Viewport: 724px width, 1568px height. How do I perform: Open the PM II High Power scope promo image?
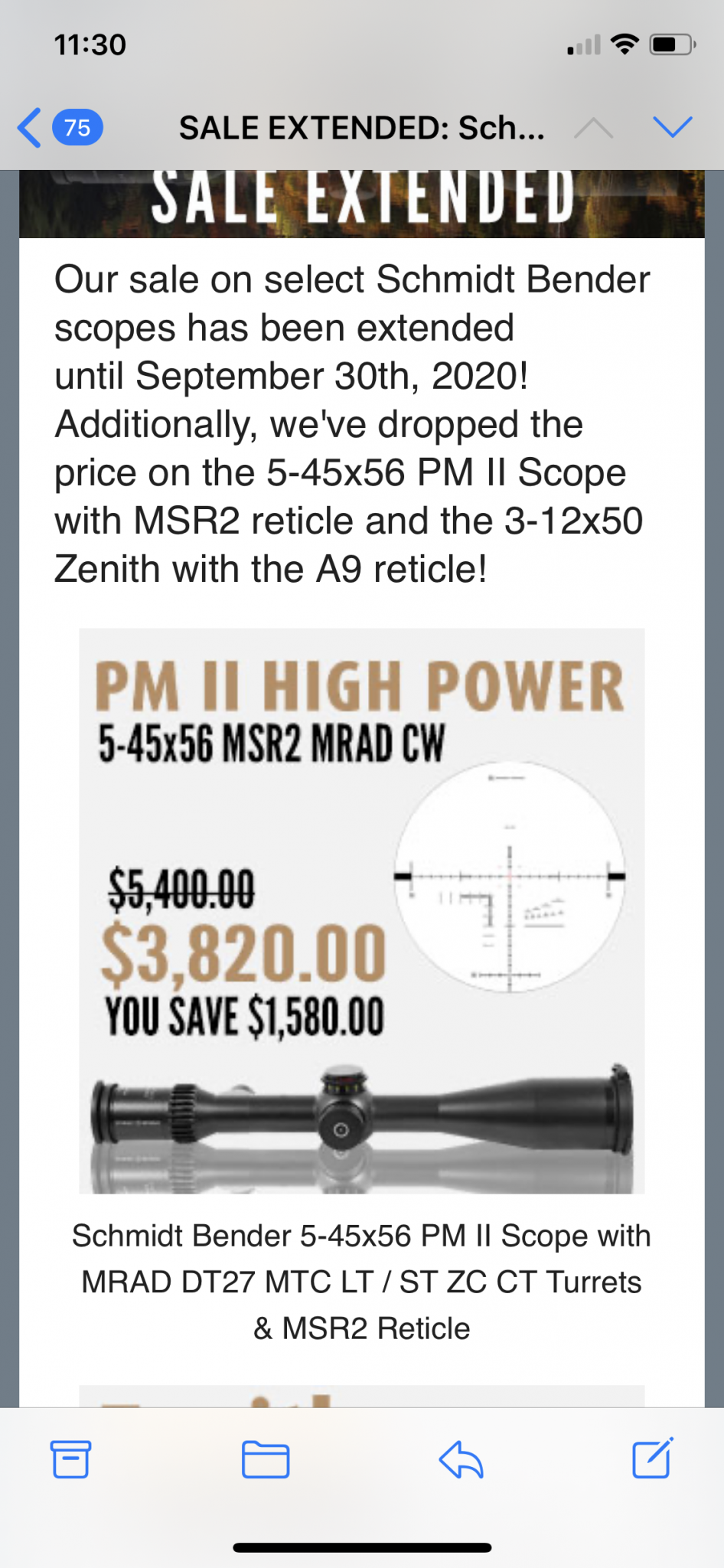362,910
